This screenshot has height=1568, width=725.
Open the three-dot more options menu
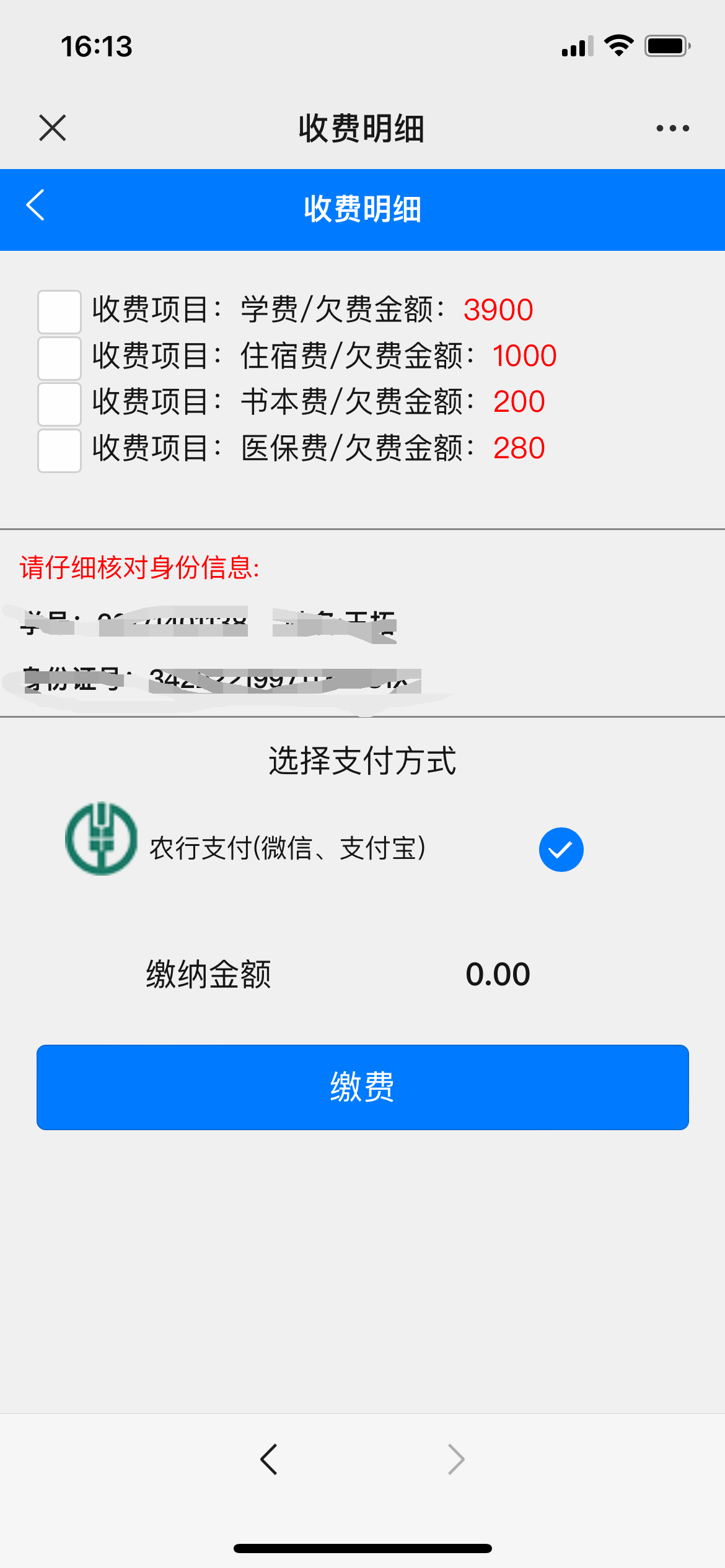click(672, 128)
